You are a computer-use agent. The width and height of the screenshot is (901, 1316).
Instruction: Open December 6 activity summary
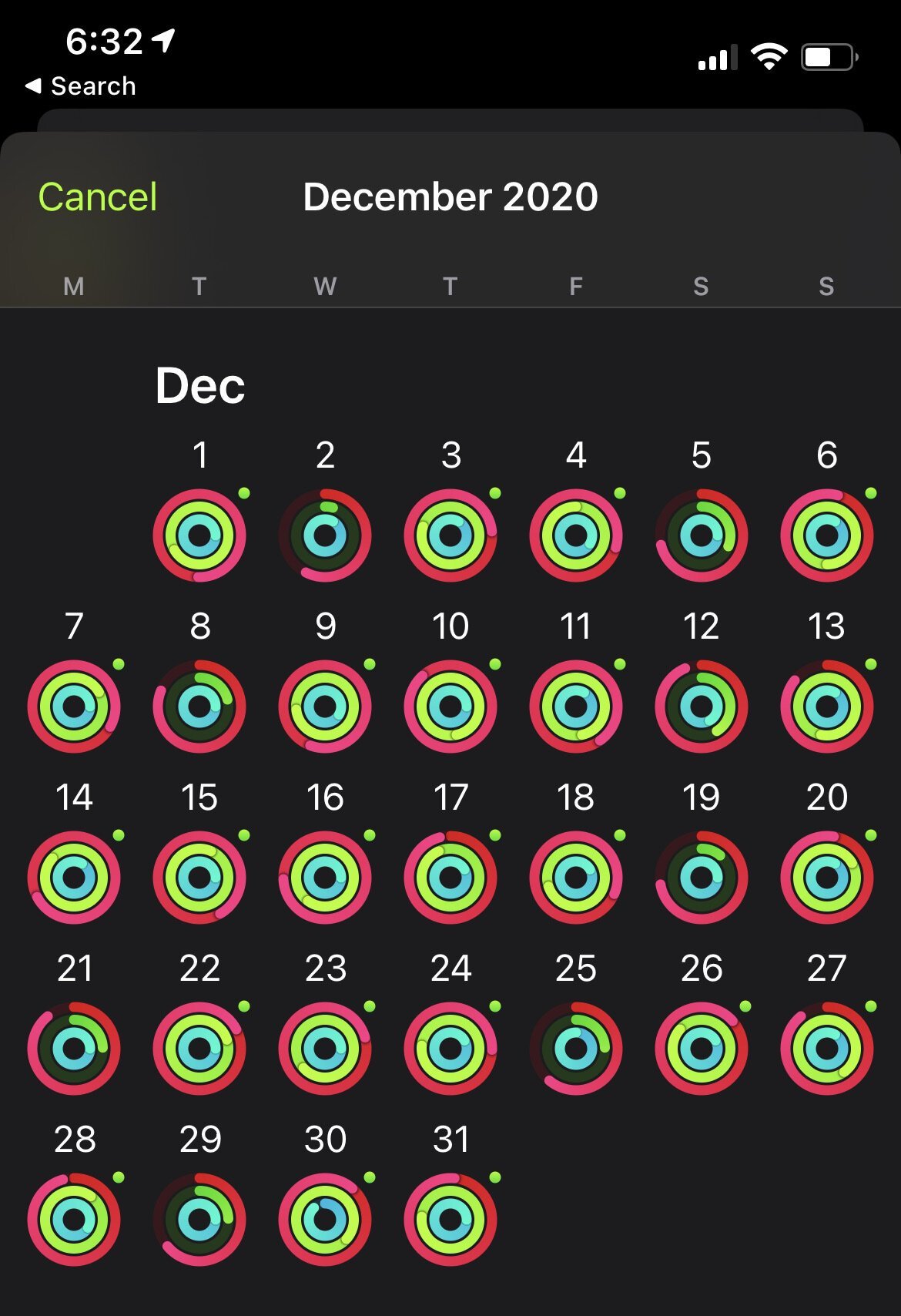(826, 535)
